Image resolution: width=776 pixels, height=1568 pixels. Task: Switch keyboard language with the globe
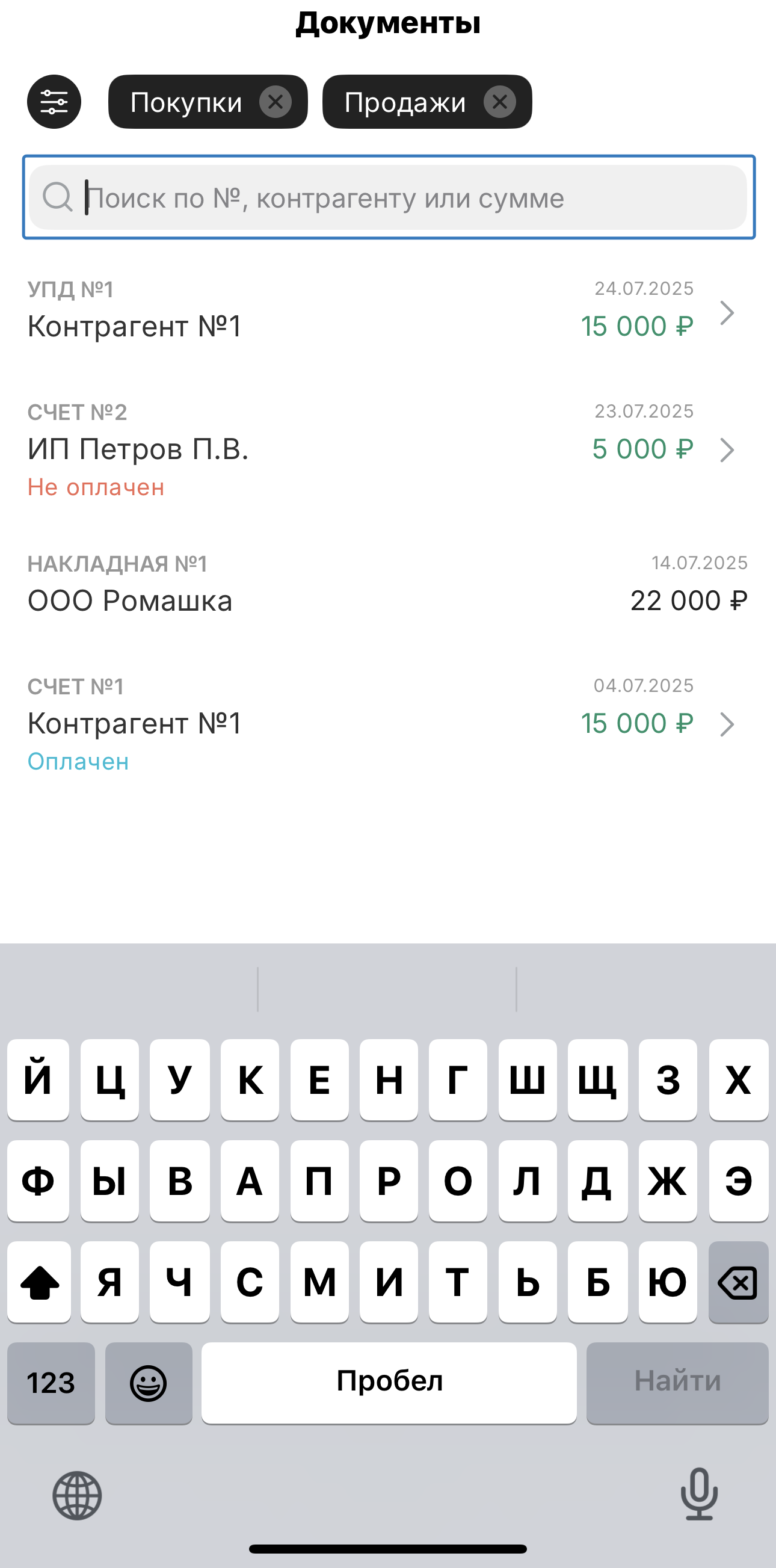point(77,1496)
